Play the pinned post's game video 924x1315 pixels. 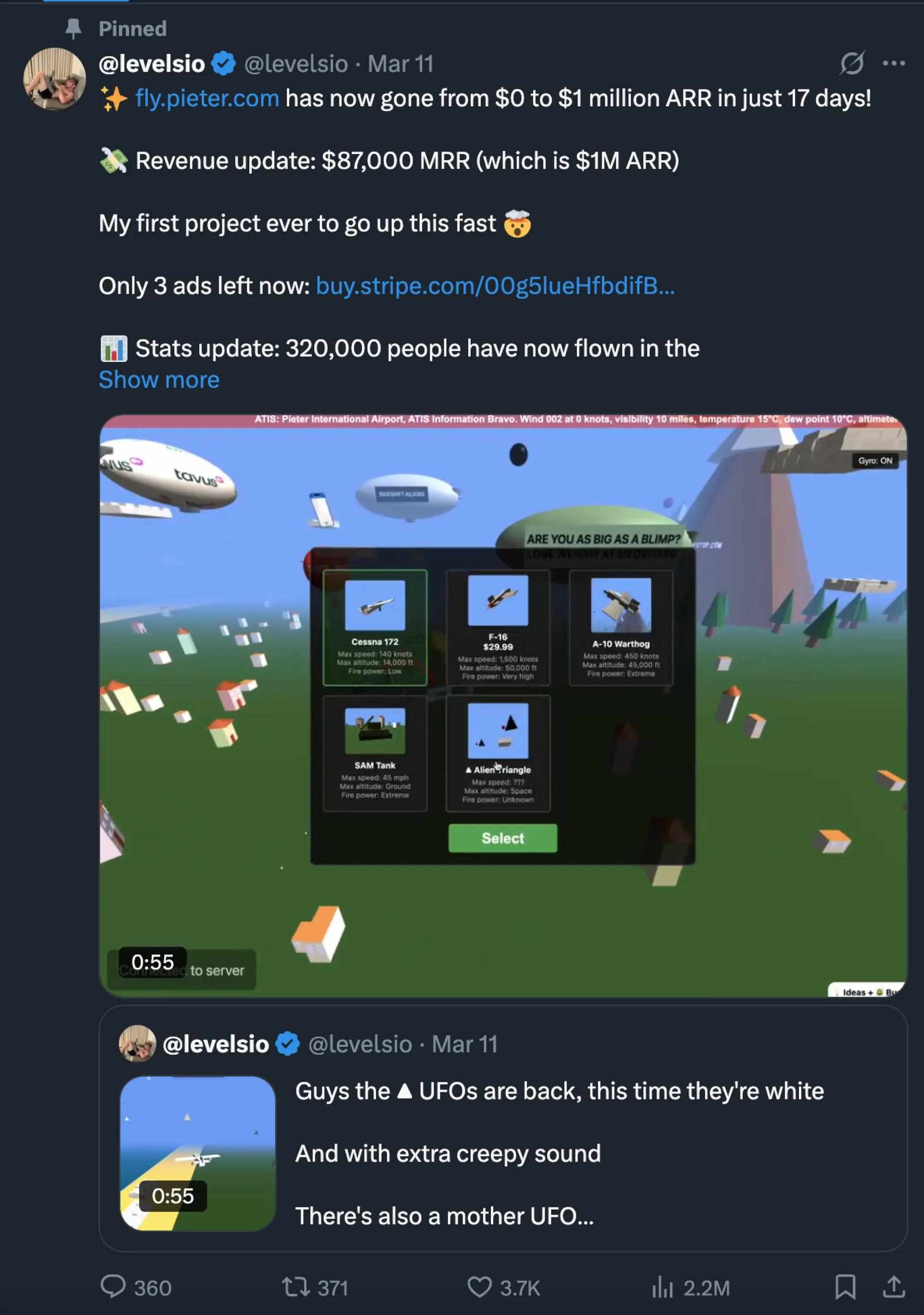click(x=502, y=706)
